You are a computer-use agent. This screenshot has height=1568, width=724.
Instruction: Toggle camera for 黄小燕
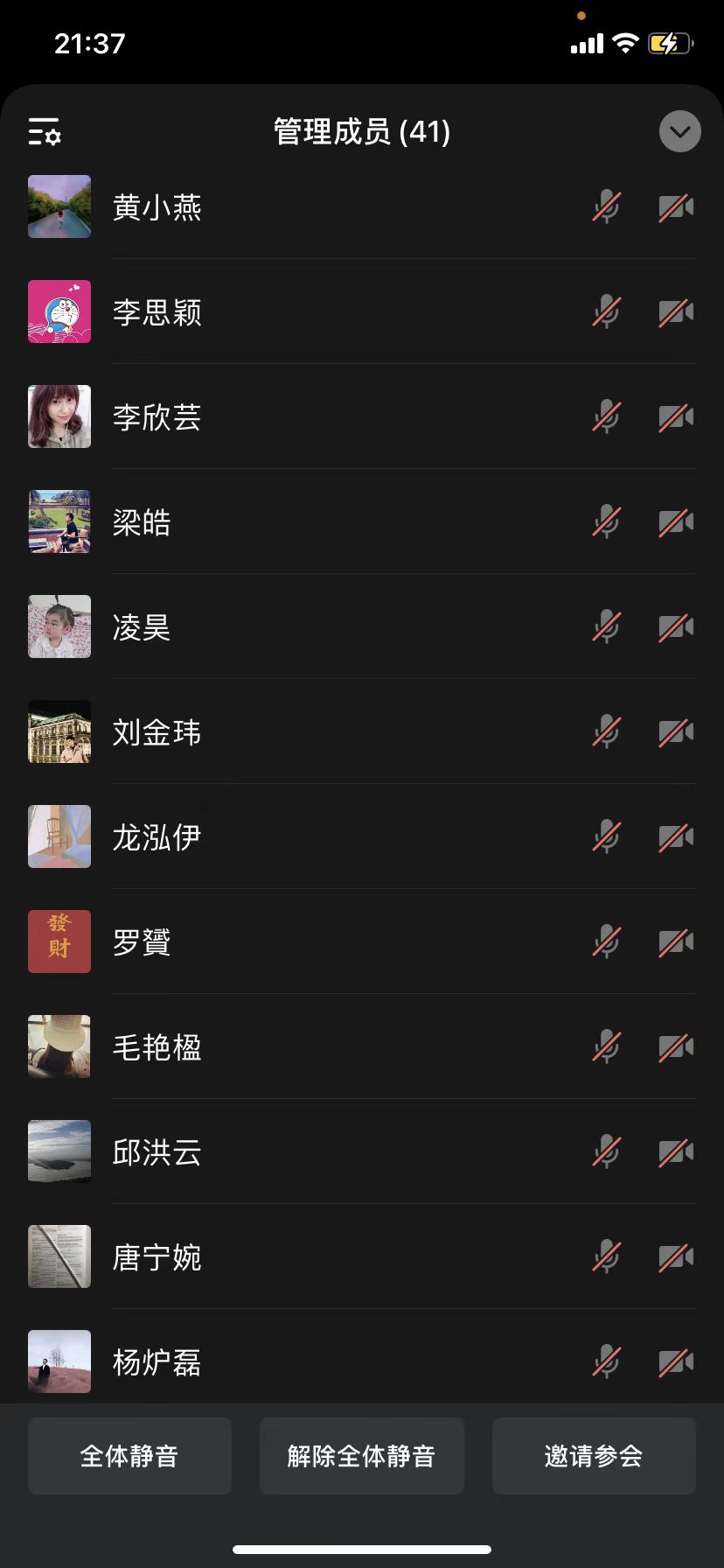(676, 207)
